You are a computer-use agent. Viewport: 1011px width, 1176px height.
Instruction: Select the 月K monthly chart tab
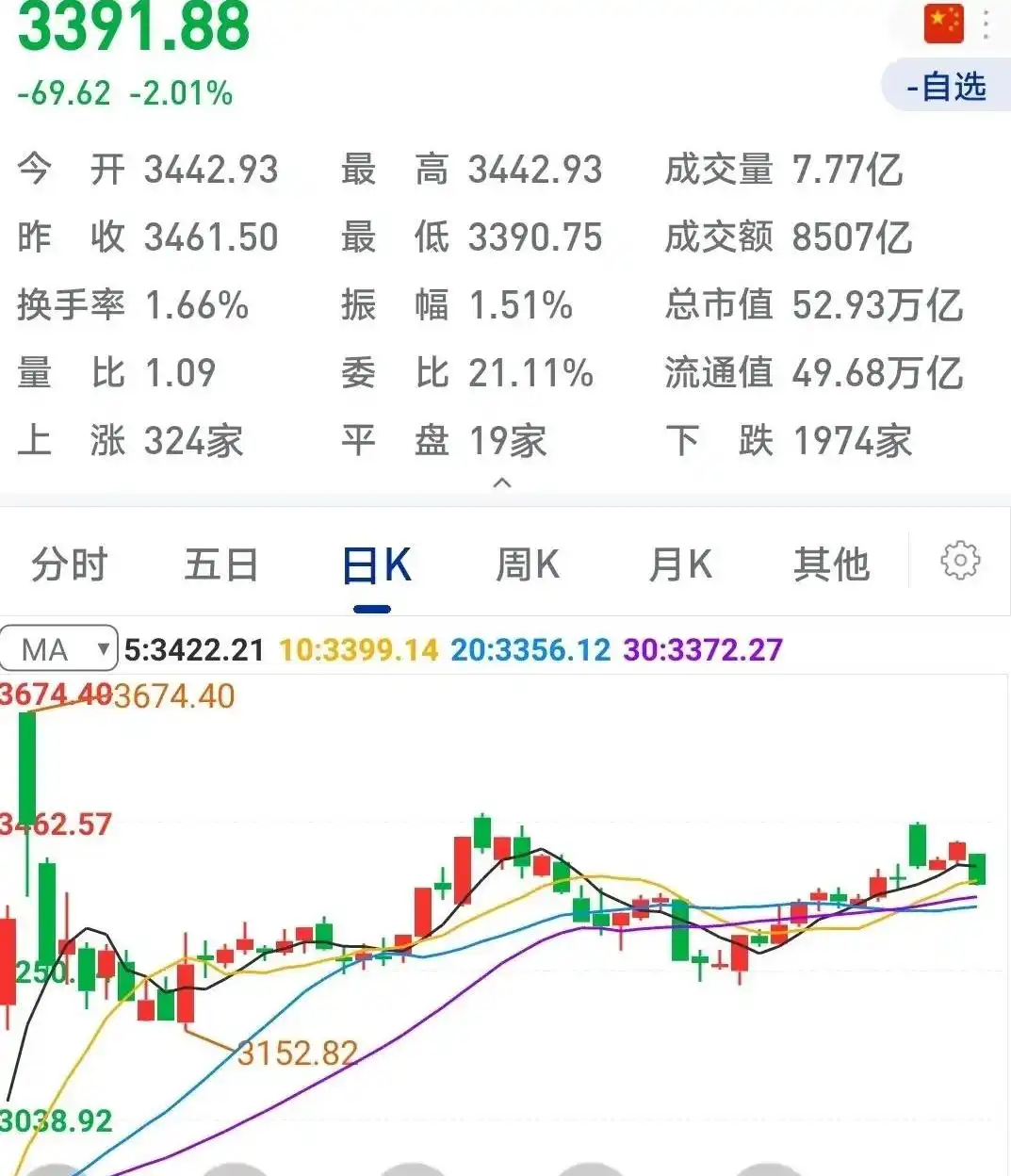click(x=680, y=562)
